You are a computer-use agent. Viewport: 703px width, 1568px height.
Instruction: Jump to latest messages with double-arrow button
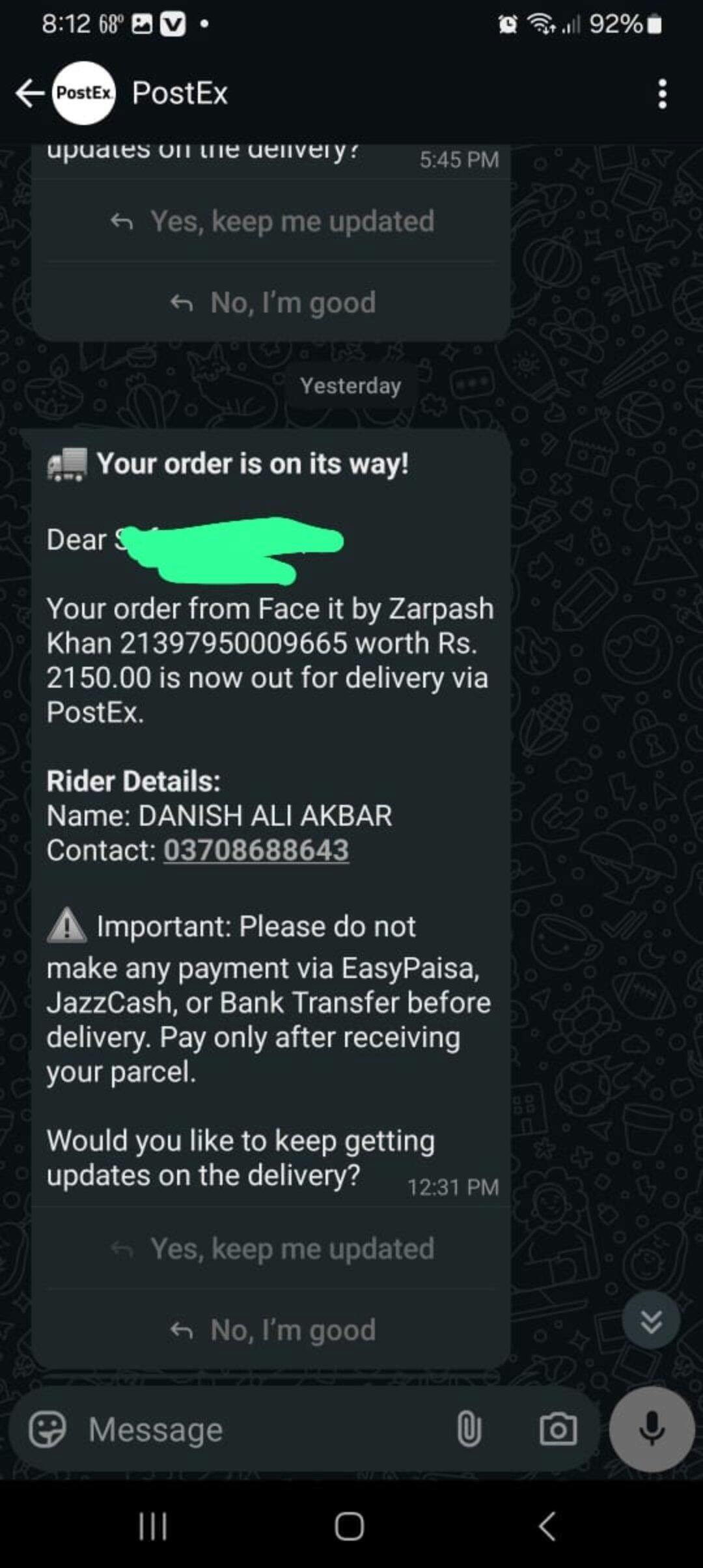[x=650, y=1321]
